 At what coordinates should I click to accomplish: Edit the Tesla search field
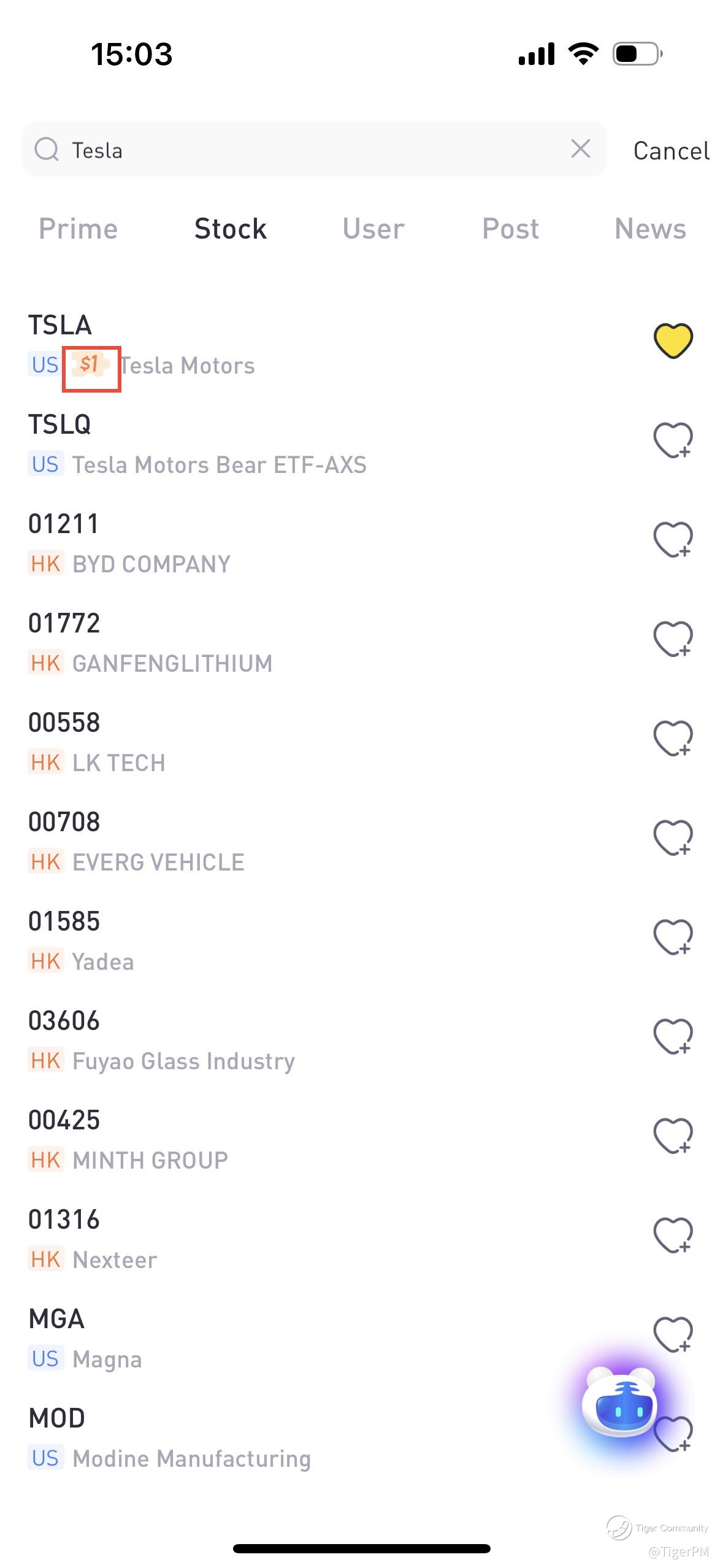pyautogui.click(x=307, y=150)
